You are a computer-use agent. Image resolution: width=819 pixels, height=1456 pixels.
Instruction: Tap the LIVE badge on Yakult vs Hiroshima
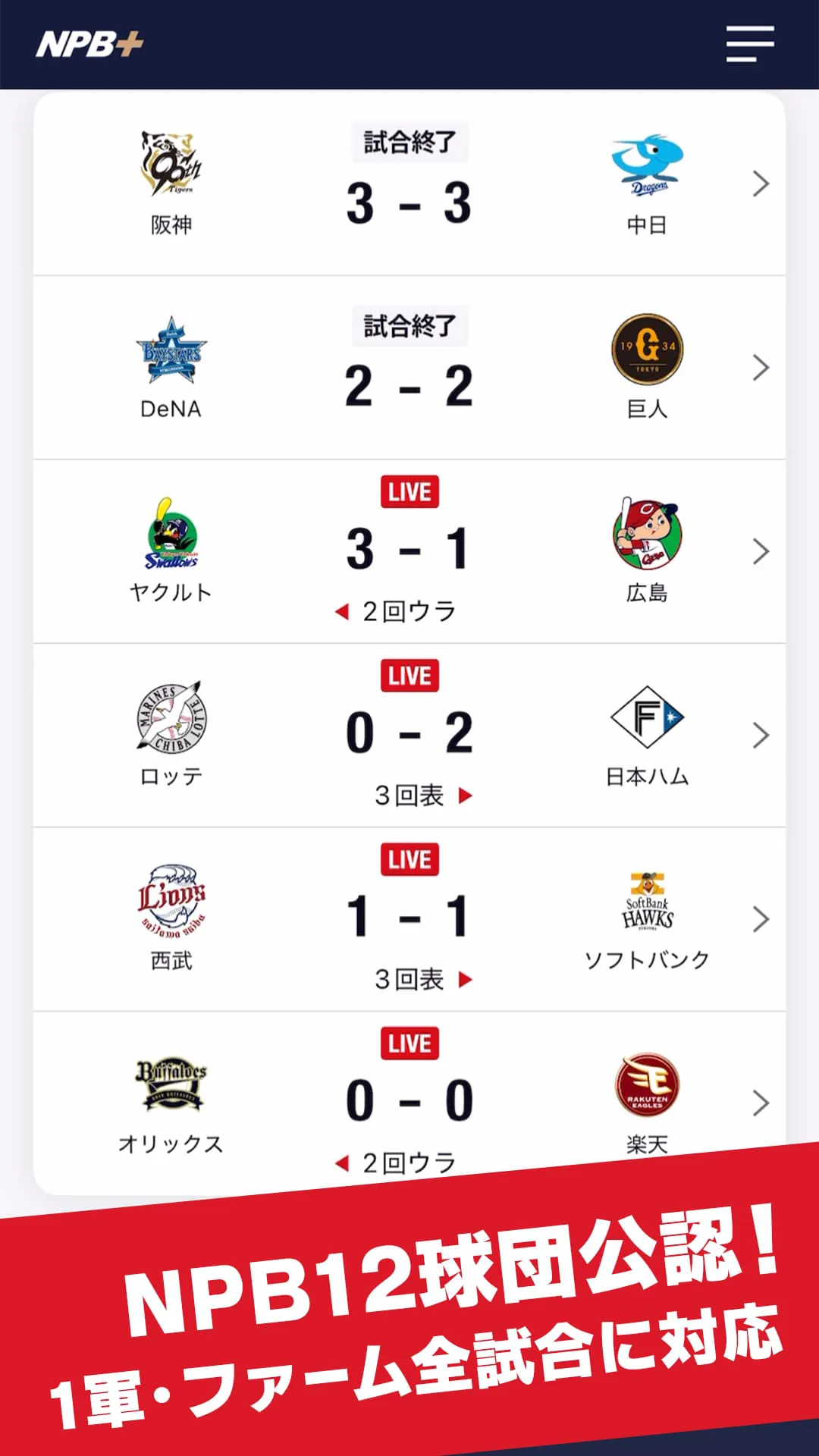point(409,491)
